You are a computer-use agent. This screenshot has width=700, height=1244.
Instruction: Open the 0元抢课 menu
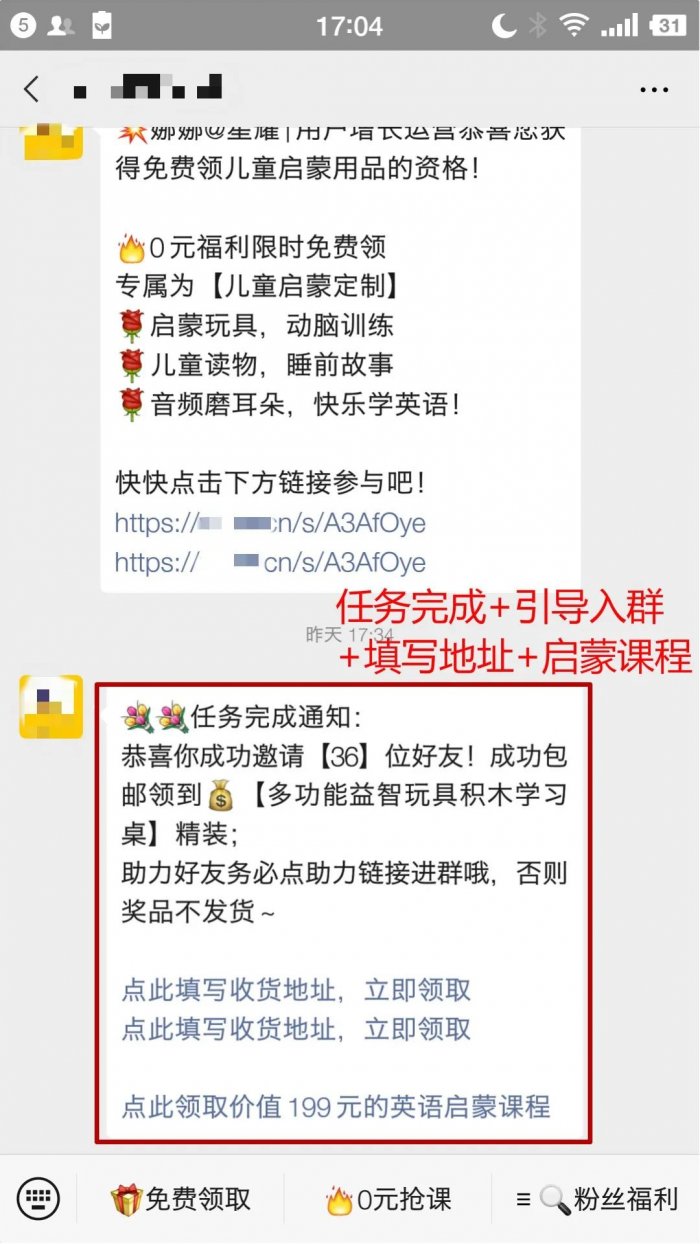coord(389,1199)
